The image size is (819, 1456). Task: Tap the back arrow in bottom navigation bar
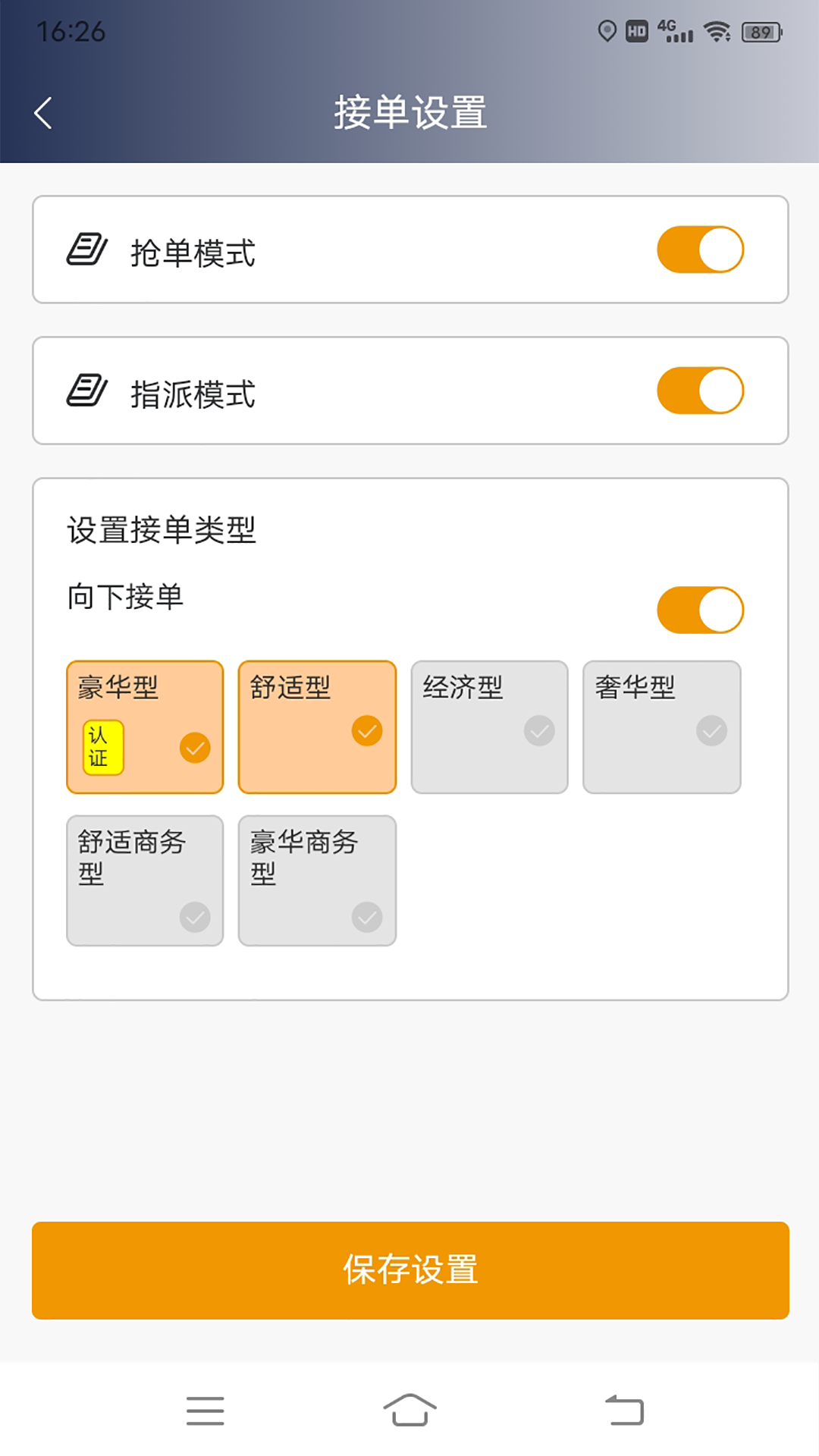tap(622, 1408)
